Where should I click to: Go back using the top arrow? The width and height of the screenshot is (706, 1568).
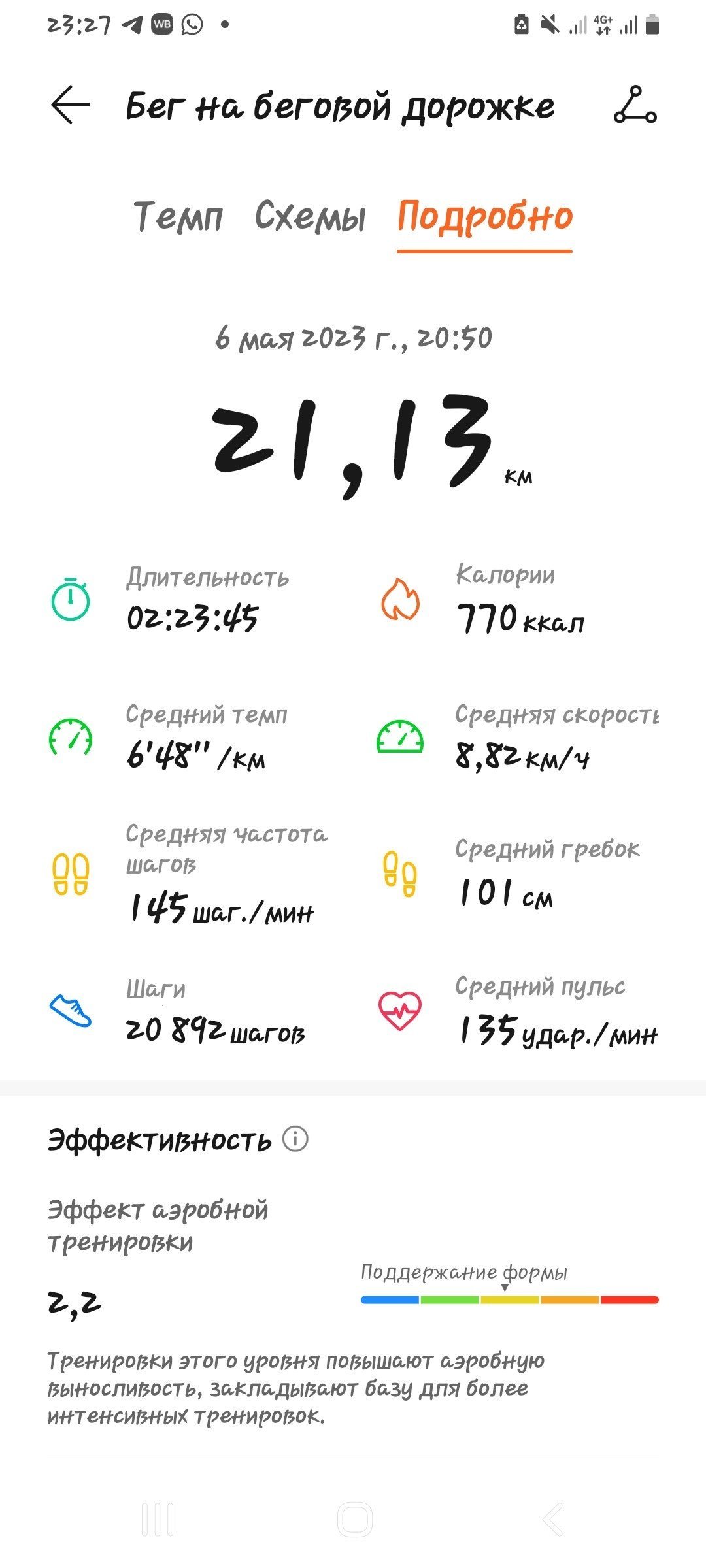[71, 105]
